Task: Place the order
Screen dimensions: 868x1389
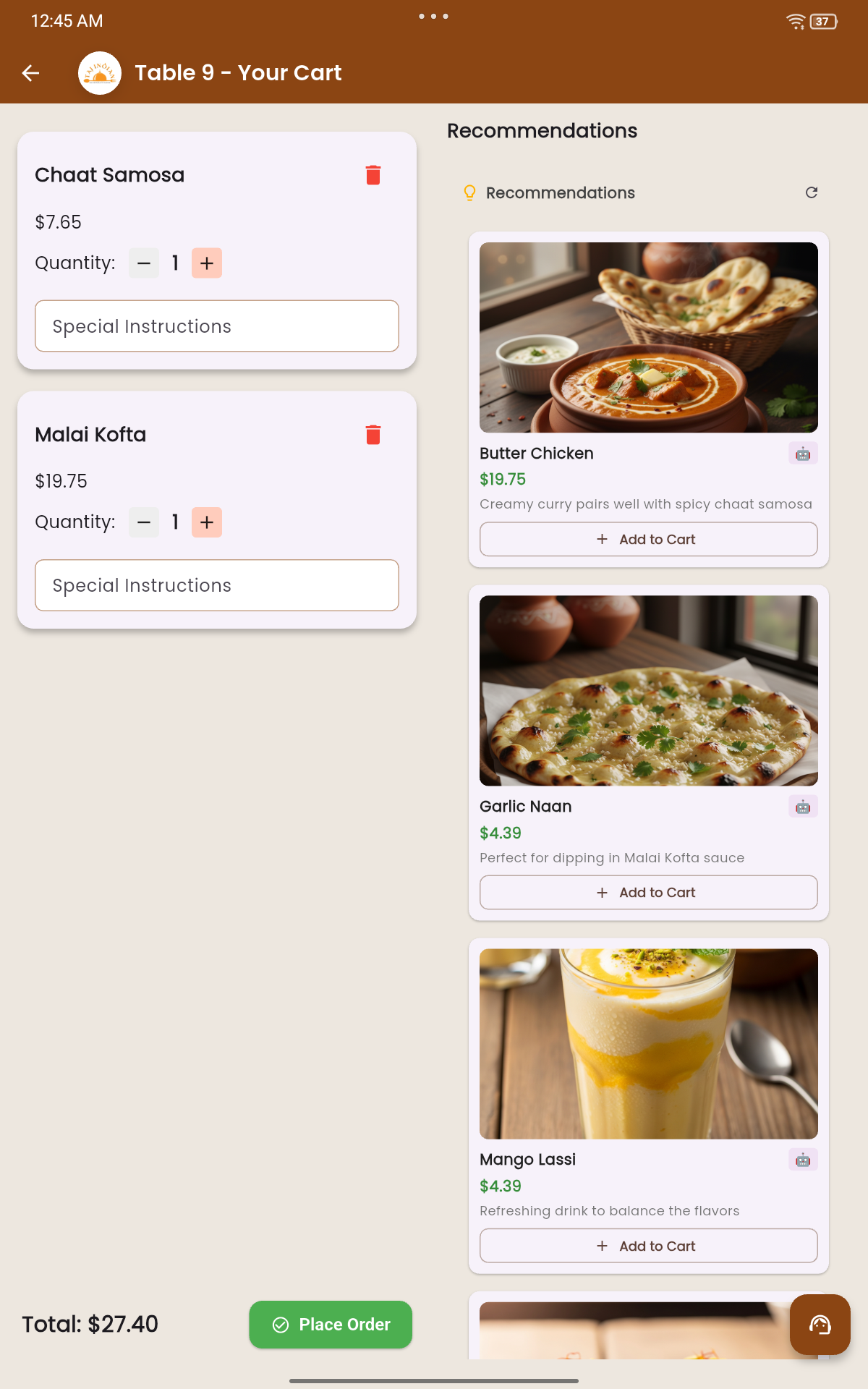Action: click(x=331, y=1325)
